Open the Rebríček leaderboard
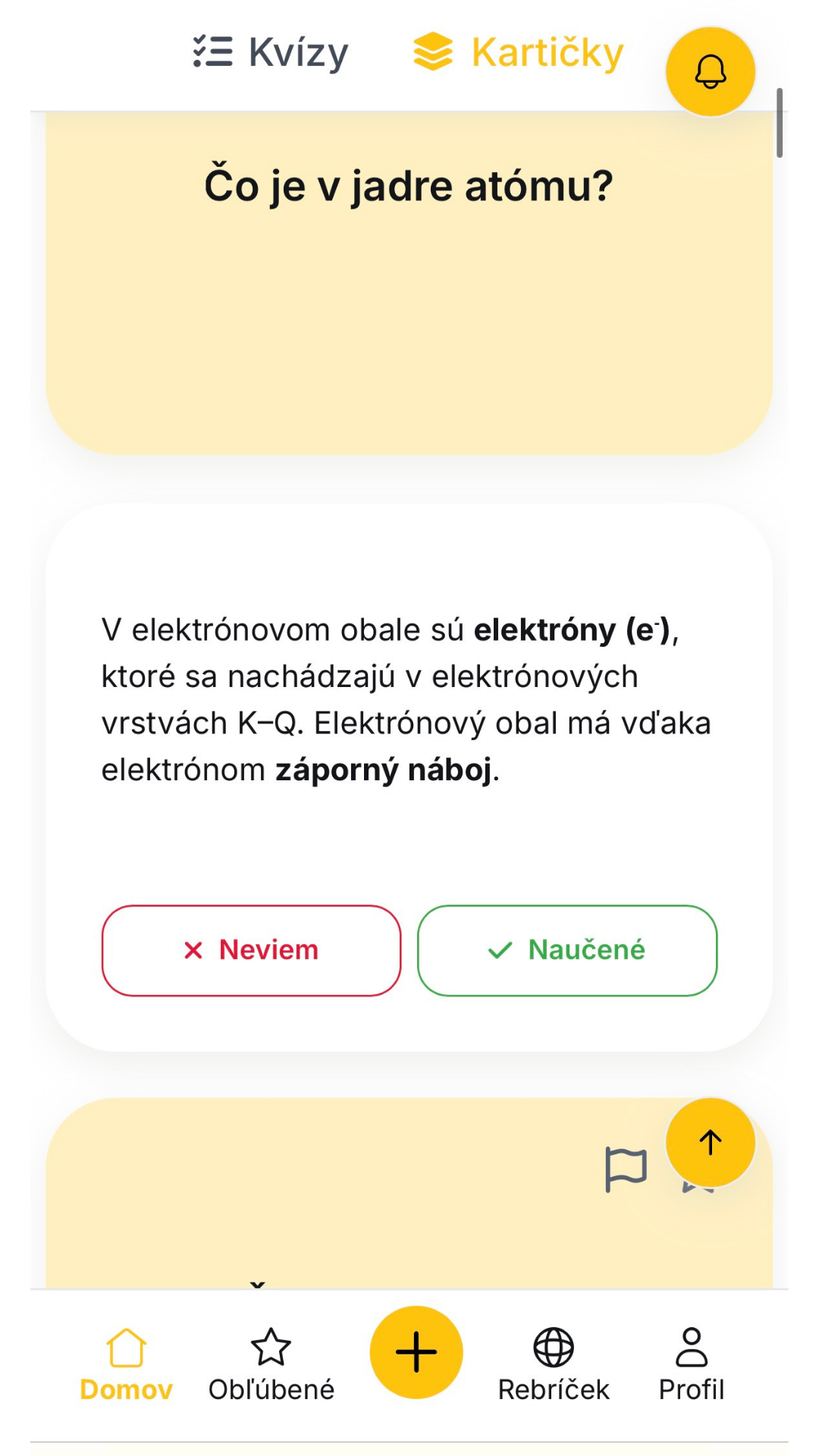The height and width of the screenshot is (1456, 819). point(554,1363)
